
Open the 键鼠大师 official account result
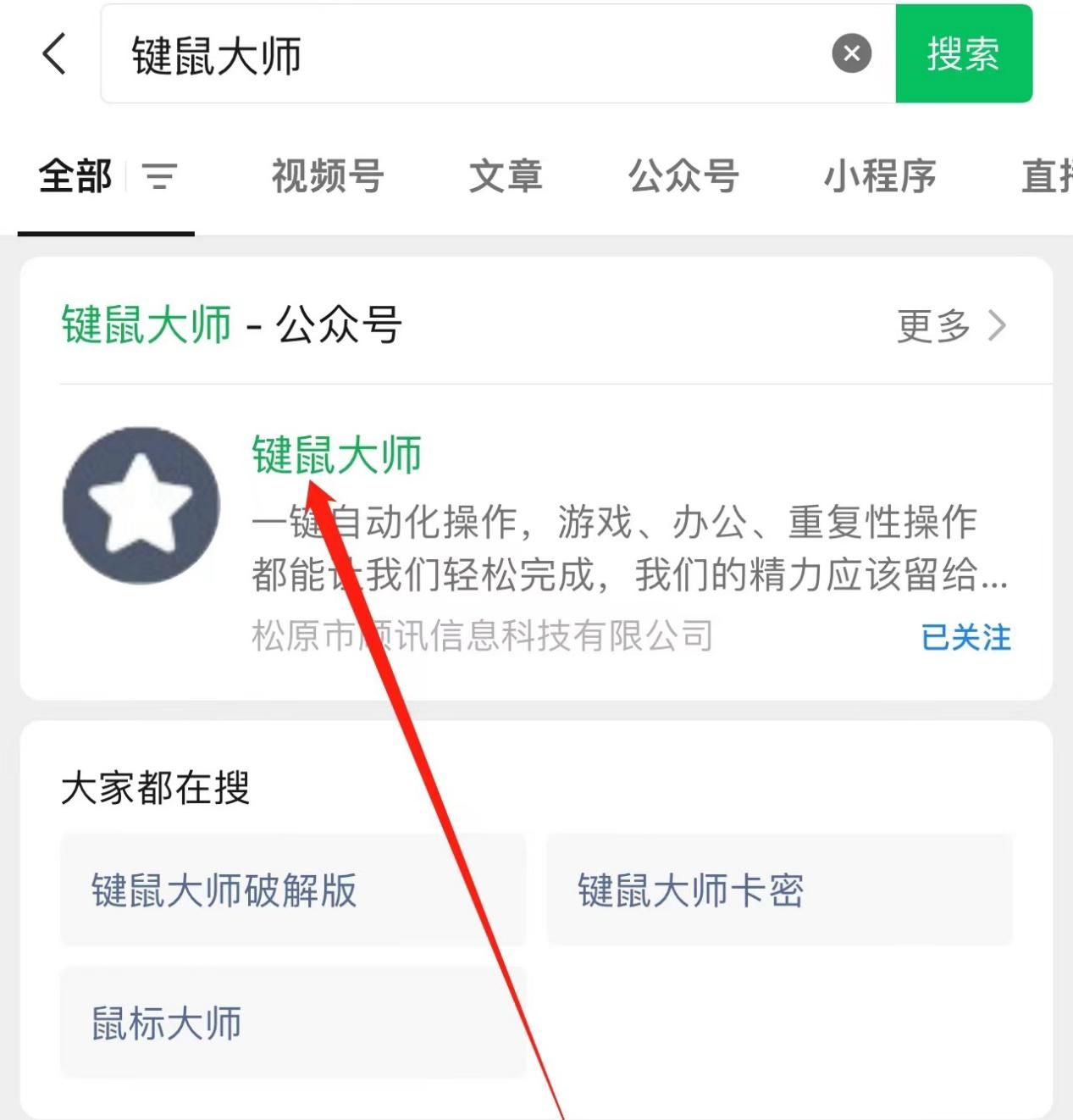click(x=336, y=455)
